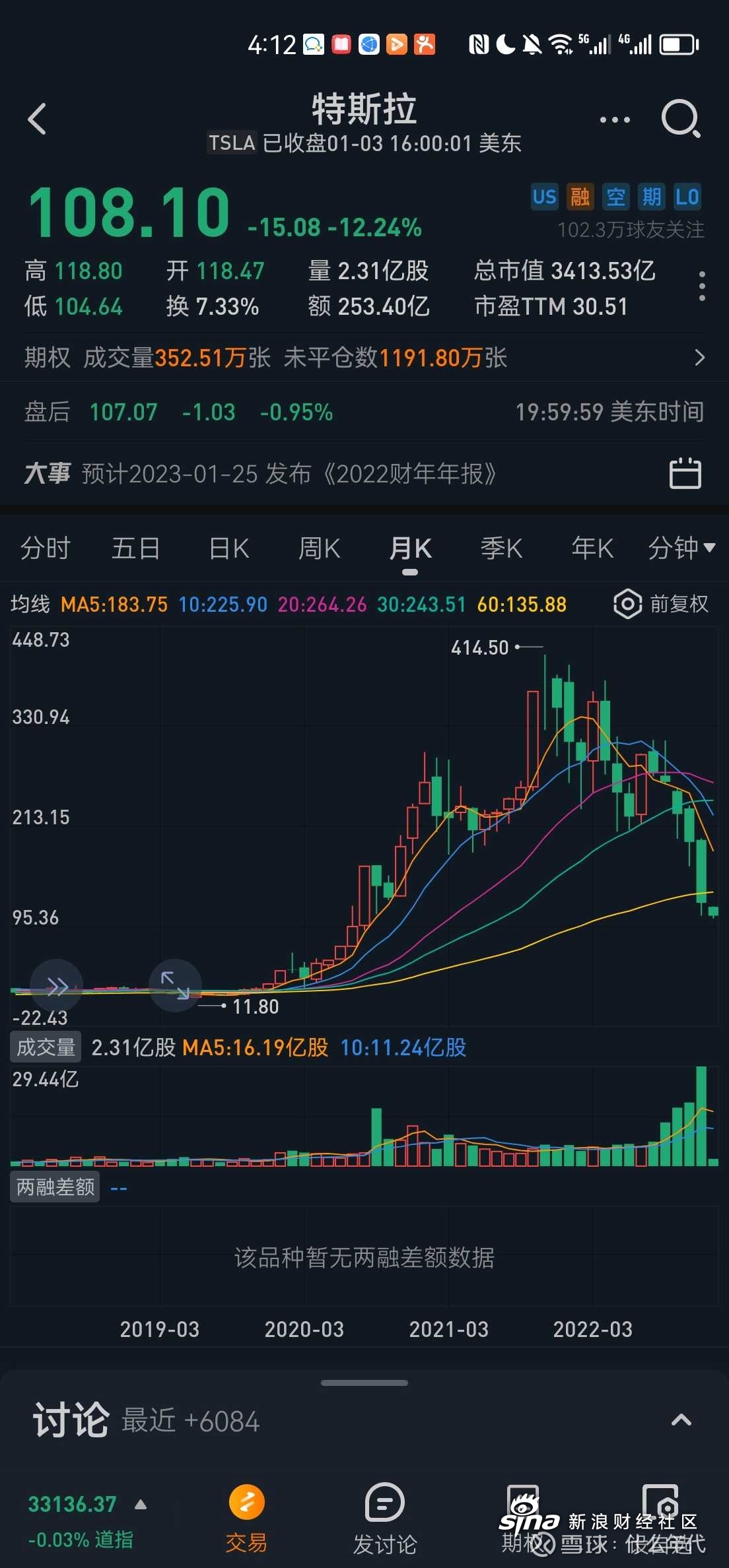The height and width of the screenshot is (1568, 729).
Task: Select the 季K chart tab
Action: point(501,548)
